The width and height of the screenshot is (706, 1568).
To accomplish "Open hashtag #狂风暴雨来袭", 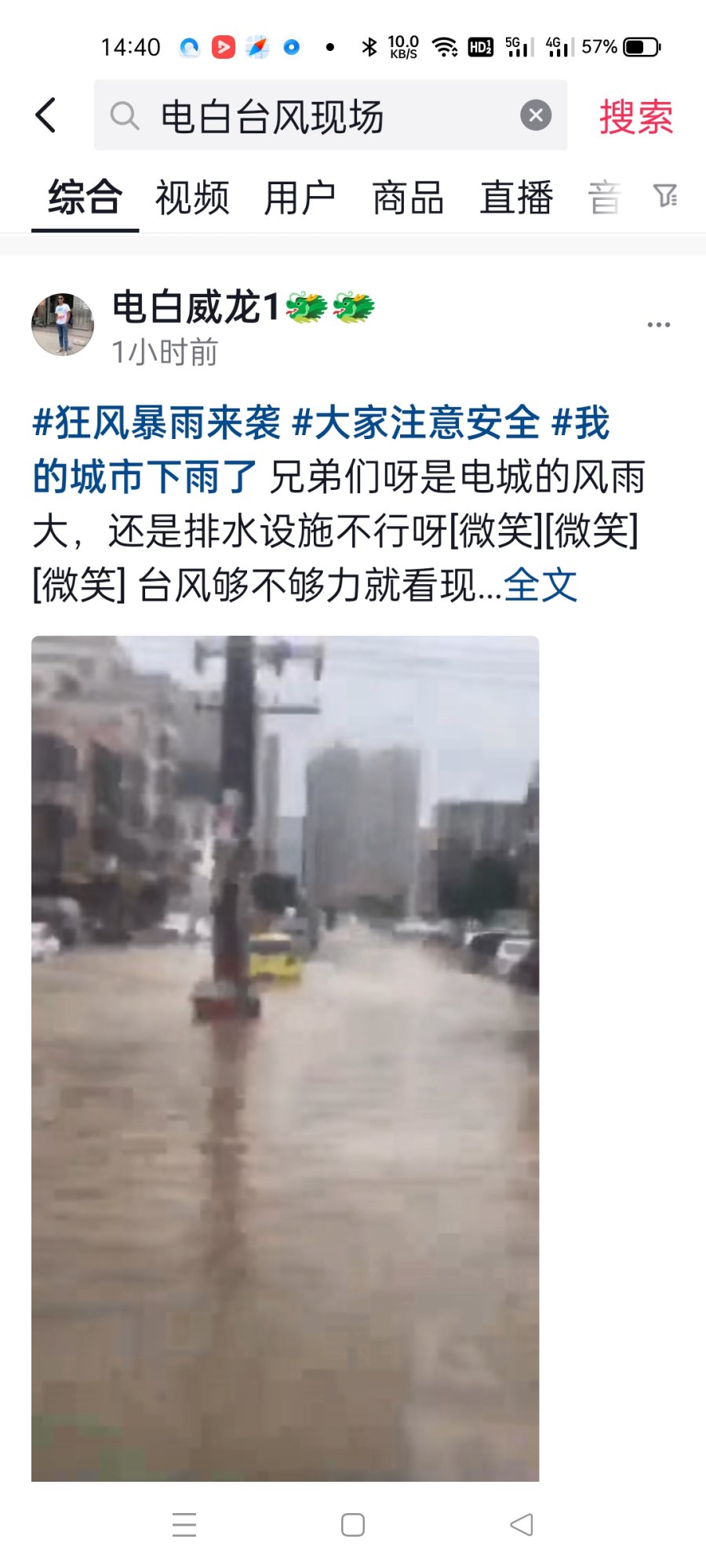I will [156, 423].
